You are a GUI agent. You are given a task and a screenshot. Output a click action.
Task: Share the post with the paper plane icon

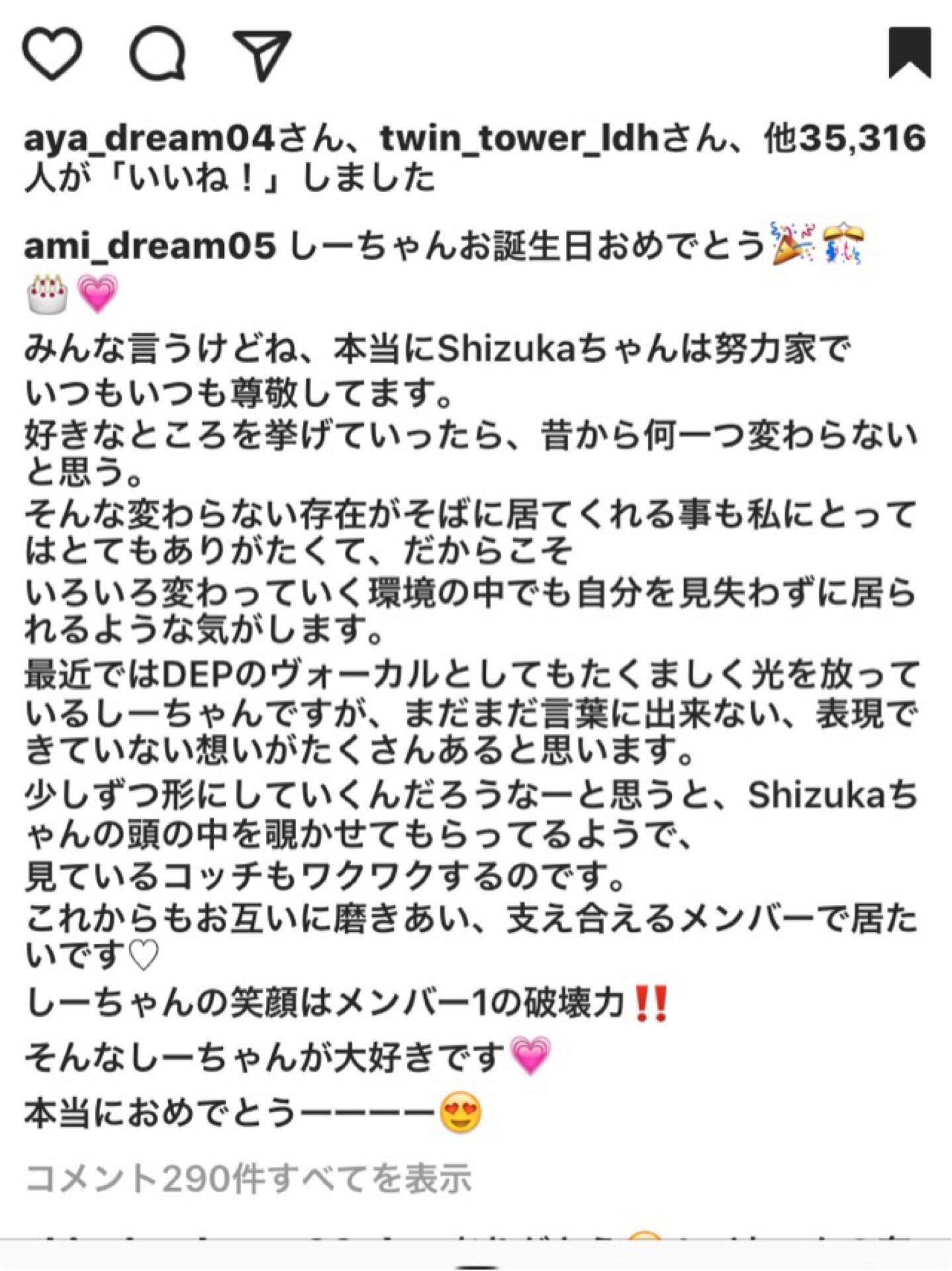click(x=262, y=56)
